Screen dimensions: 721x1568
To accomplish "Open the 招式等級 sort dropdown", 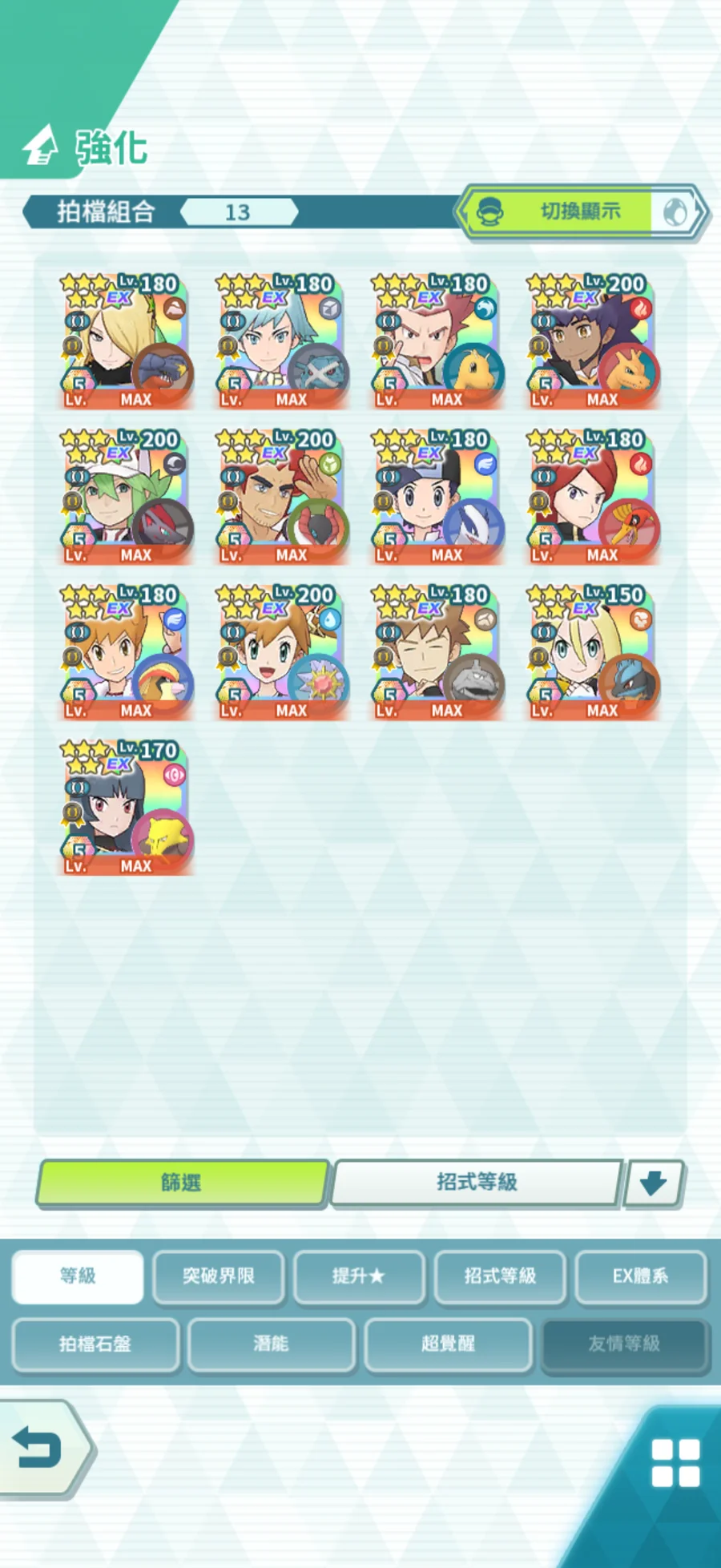I will 477,1182.
